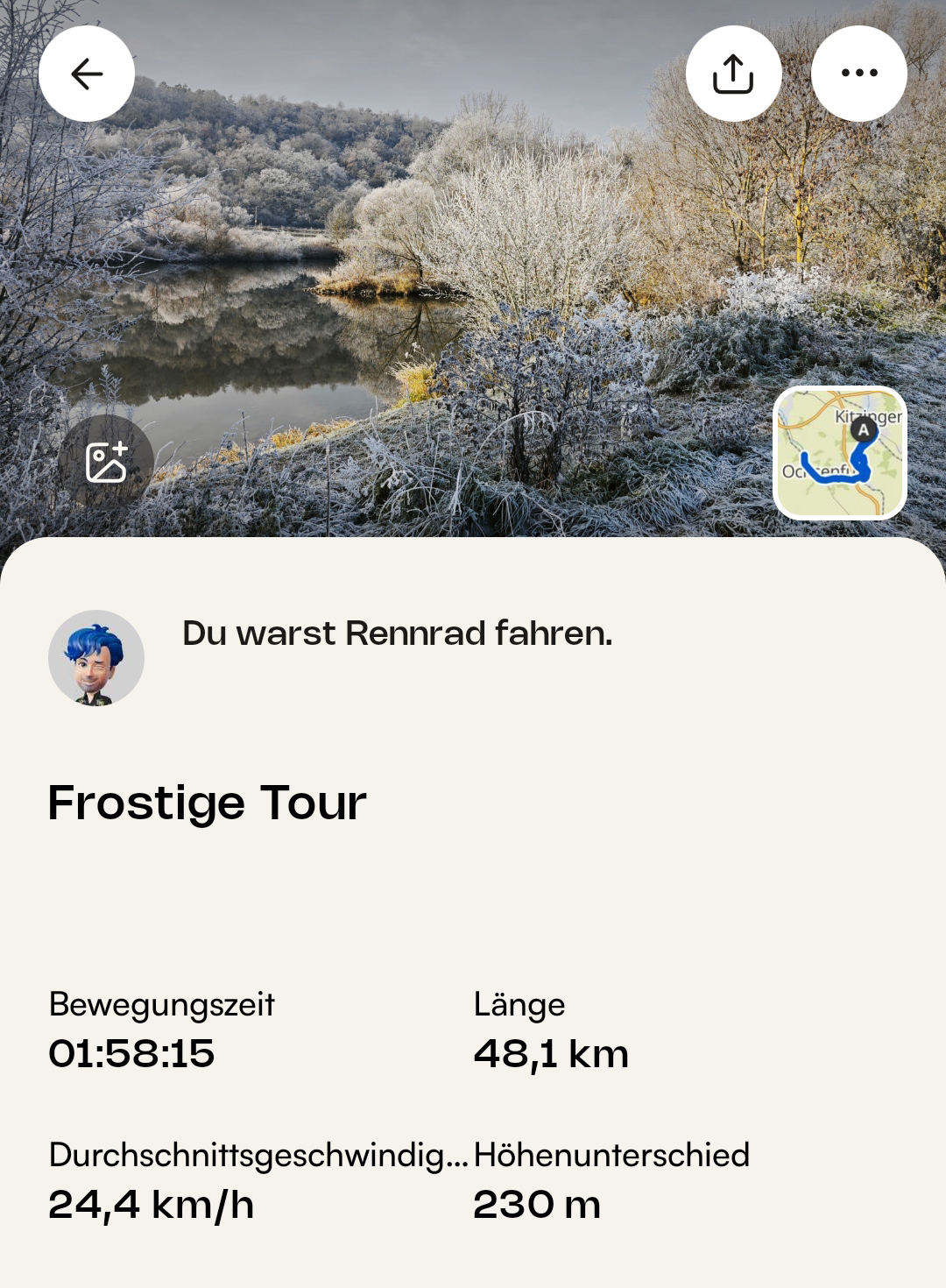Image resolution: width=946 pixels, height=1288 pixels.
Task: Go back using the arrow button
Action: 87,74
